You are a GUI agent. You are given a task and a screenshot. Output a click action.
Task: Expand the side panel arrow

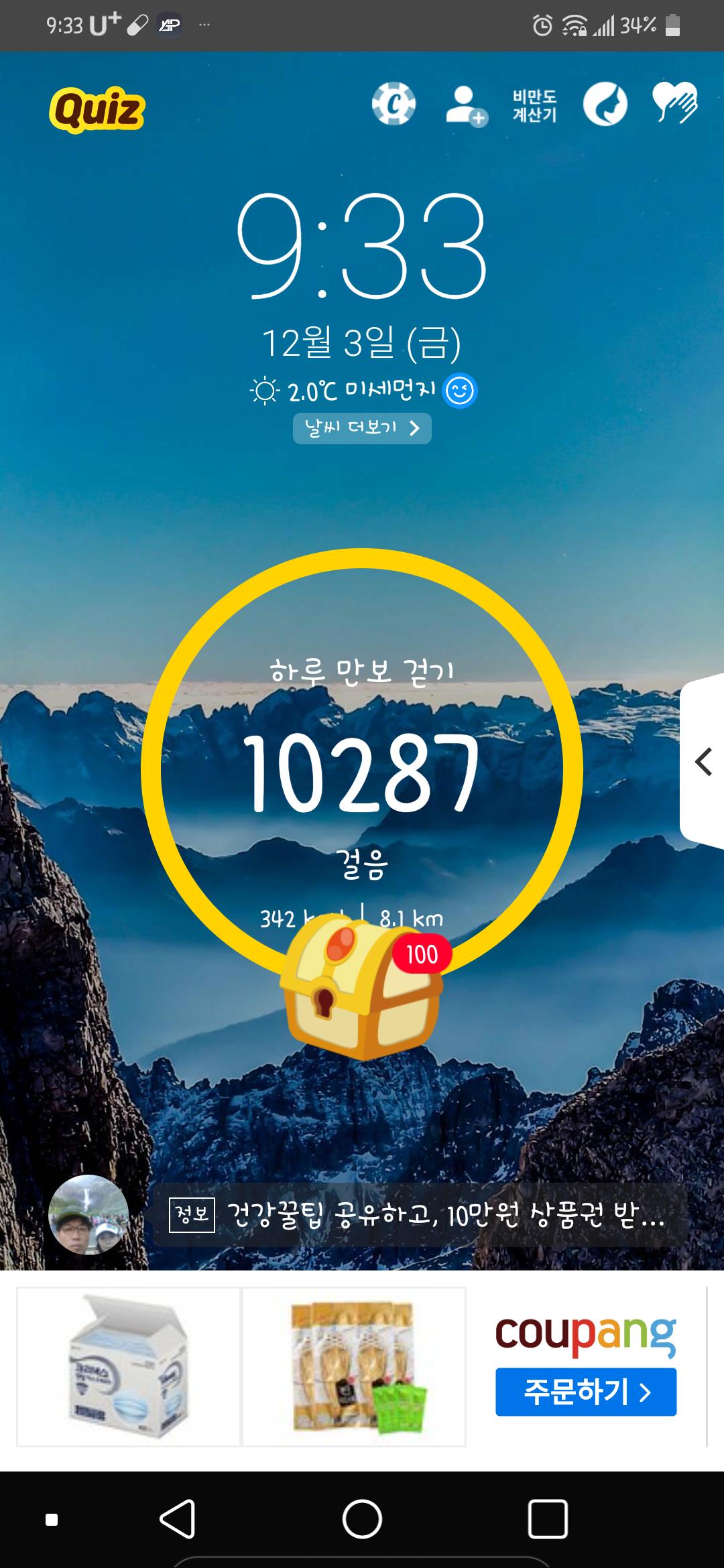pos(703,762)
